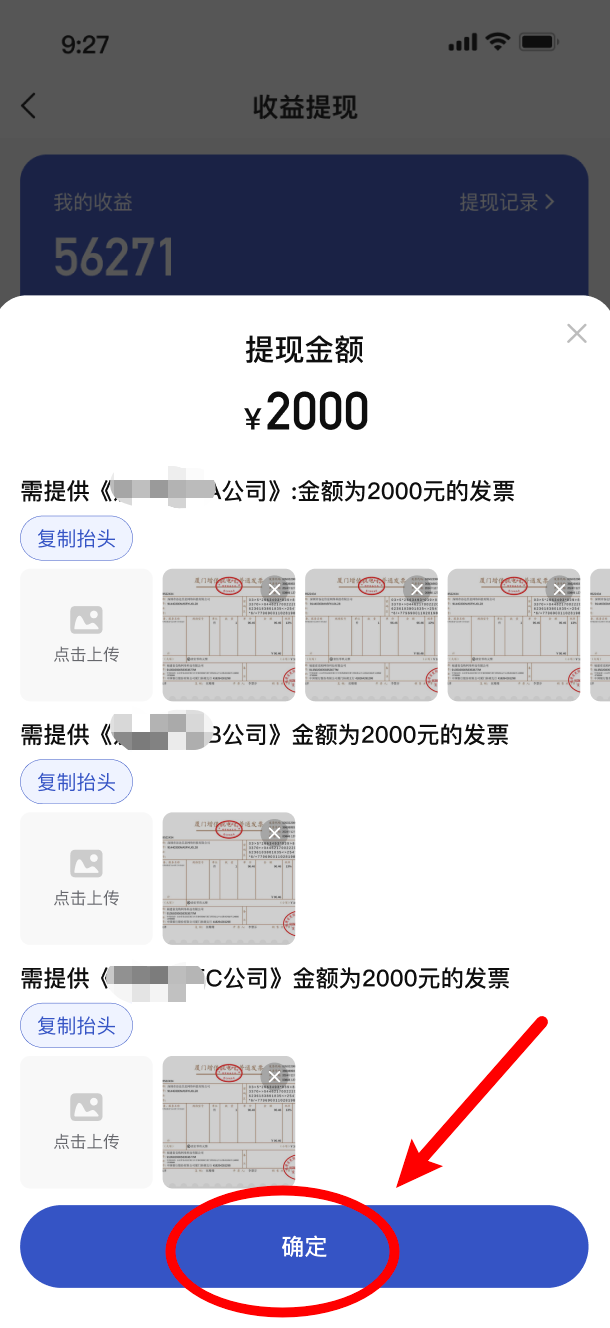Confirm withdrawal with 确定 button
This screenshot has width=610, height=1328.
tap(304, 1246)
